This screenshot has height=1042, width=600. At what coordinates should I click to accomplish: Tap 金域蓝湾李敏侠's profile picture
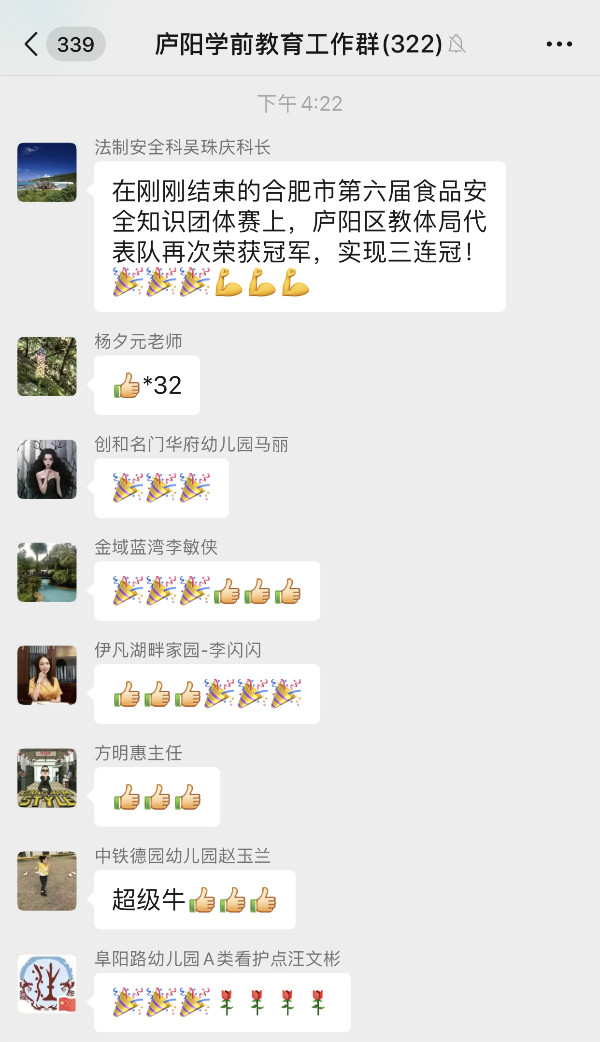[x=47, y=572]
